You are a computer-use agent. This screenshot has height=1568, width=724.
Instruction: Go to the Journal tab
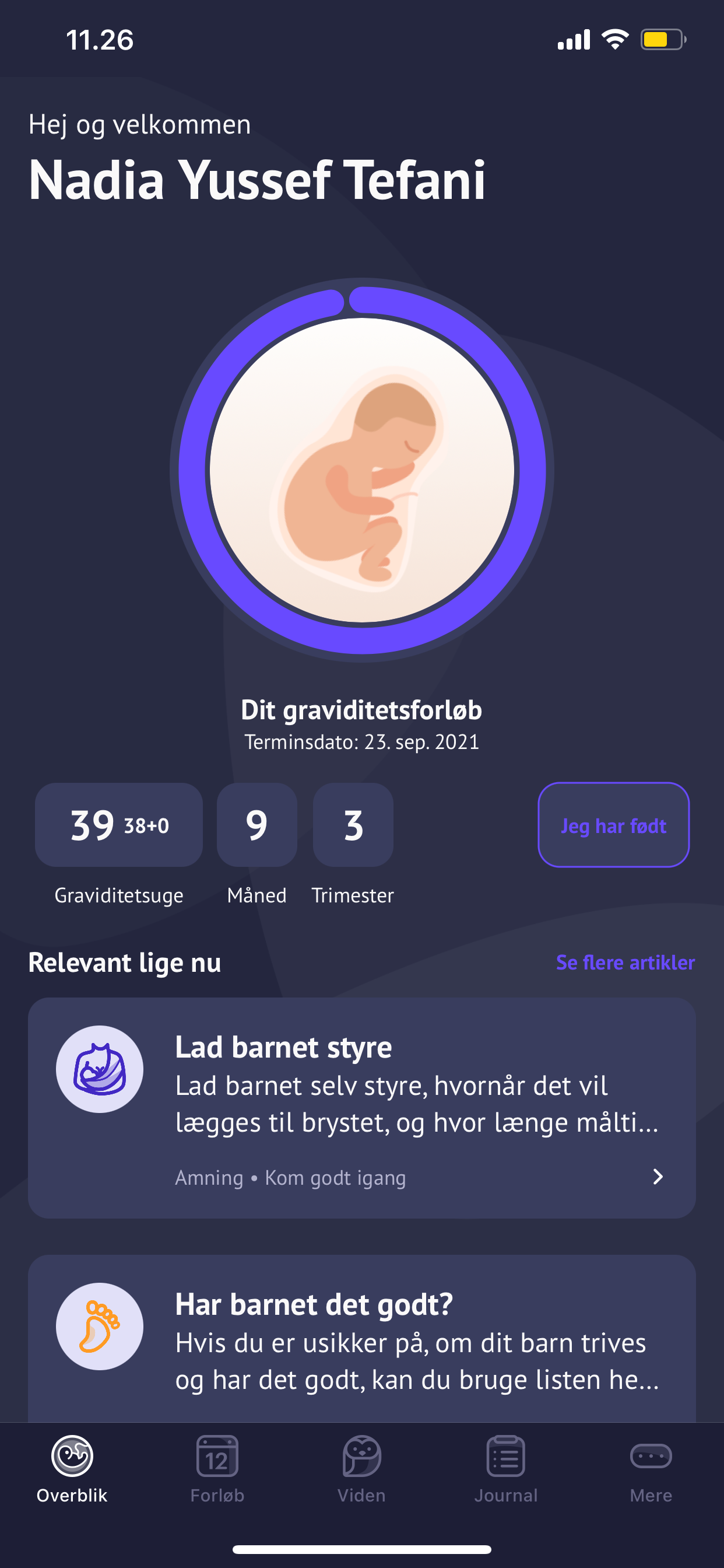pyautogui.click(x=505, y=1469)
